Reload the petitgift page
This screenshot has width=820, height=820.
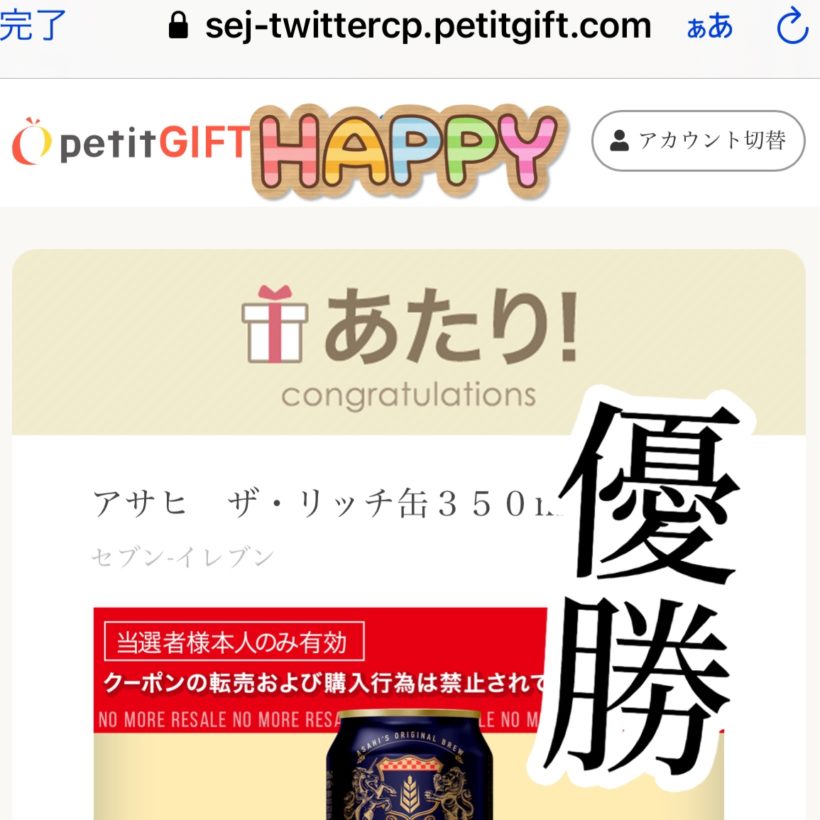tap(791, 27)
